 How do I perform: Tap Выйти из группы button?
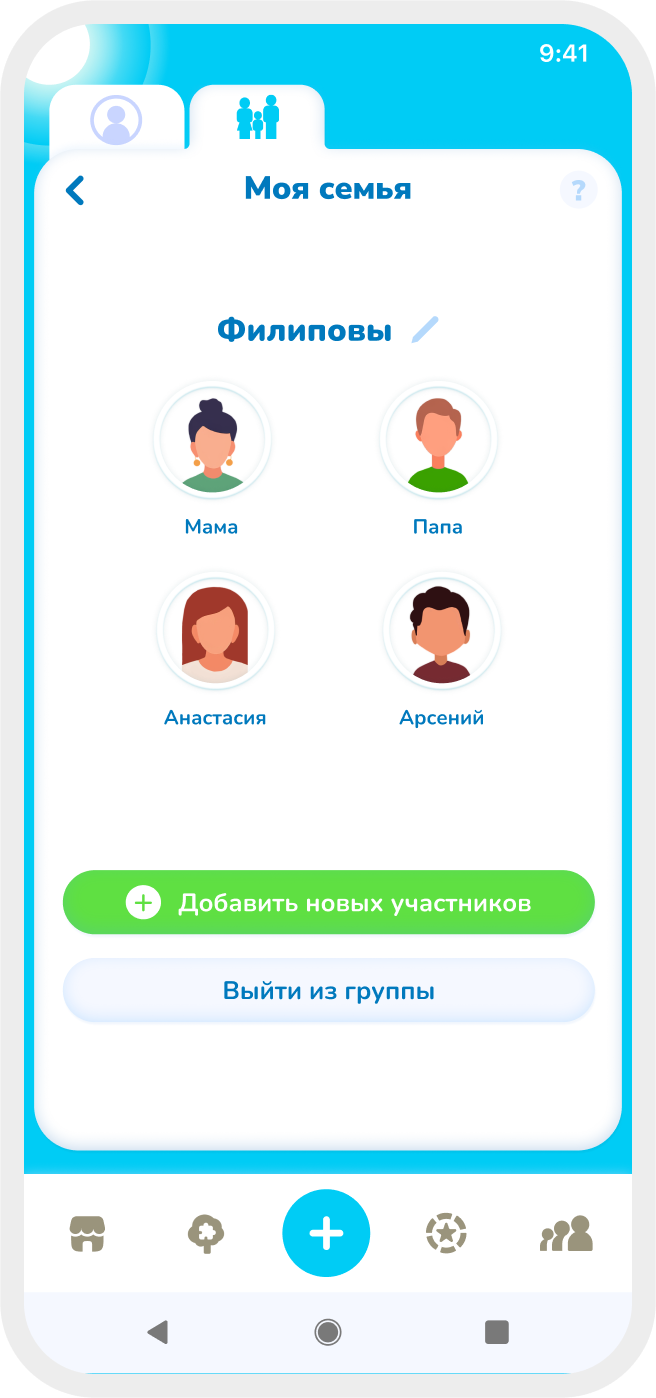[328, 991]
